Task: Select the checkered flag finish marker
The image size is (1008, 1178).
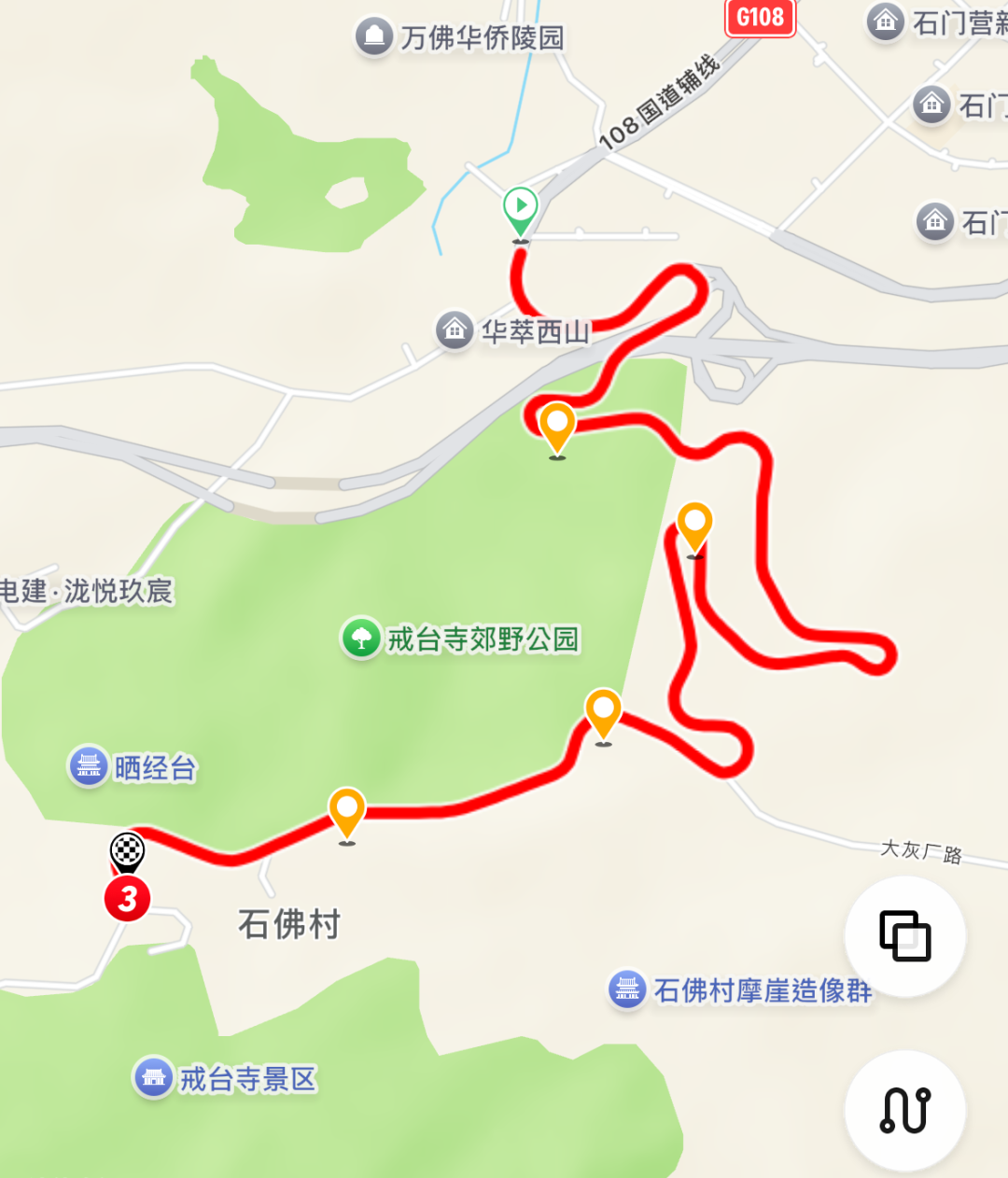Action: coord(127,850)
